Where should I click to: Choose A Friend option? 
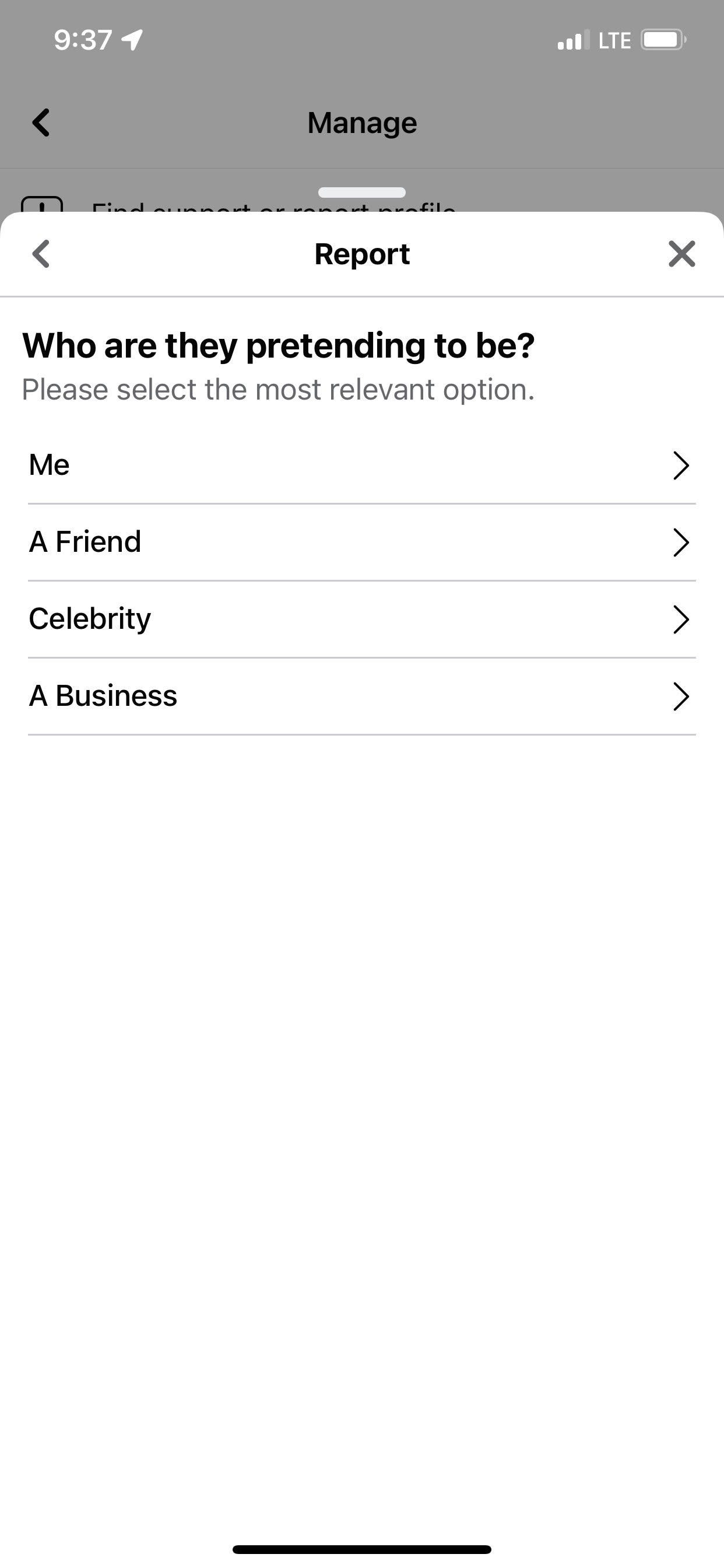click(362, 542)
